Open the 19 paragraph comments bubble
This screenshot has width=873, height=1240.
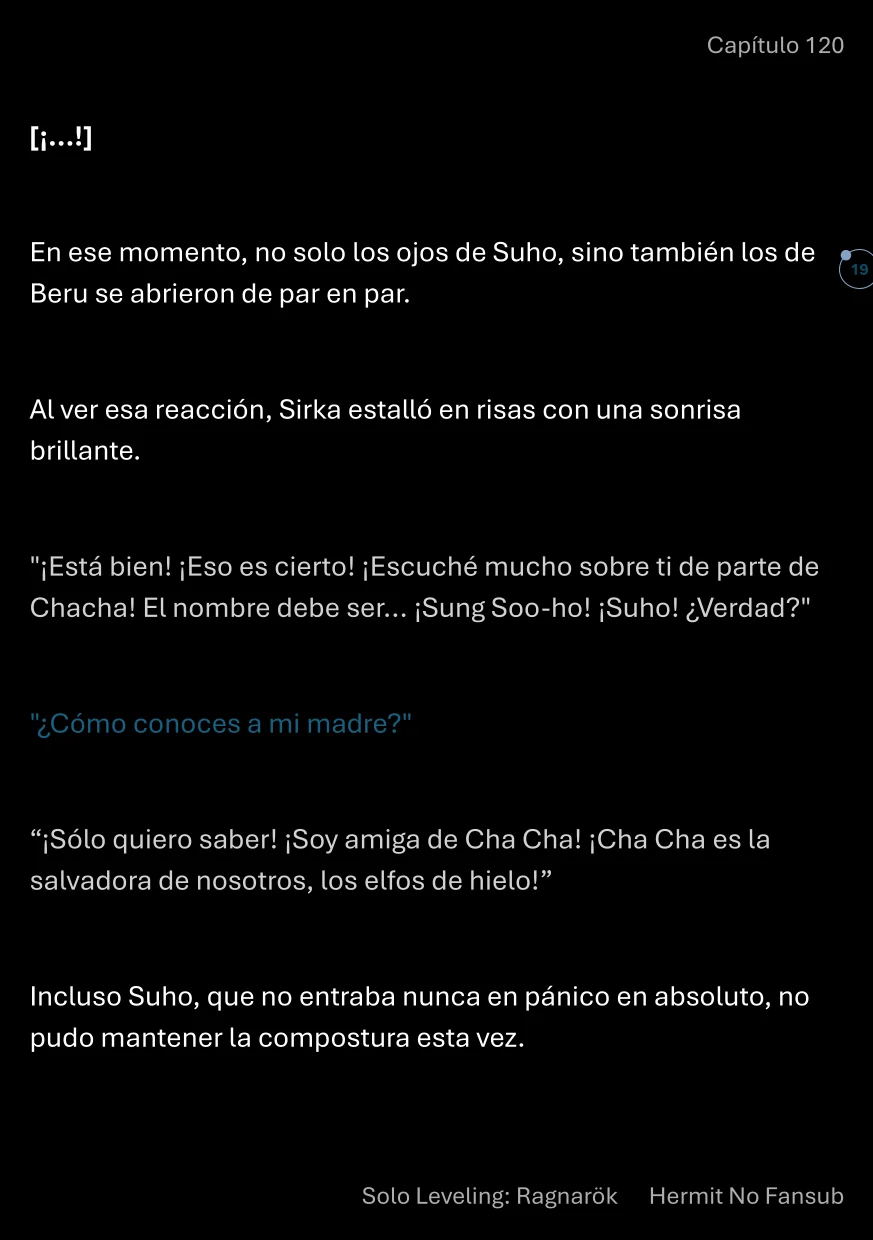click(x=858, y=270)
